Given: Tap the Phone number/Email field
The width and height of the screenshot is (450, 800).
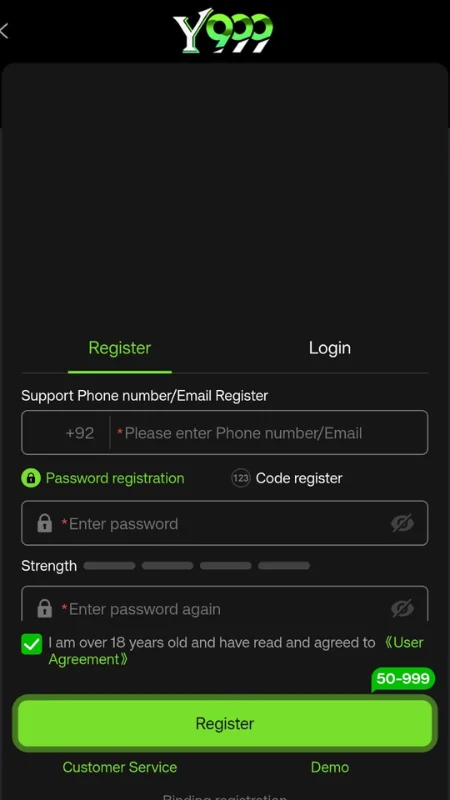Looking at the screenshot, I should point(268,433).
